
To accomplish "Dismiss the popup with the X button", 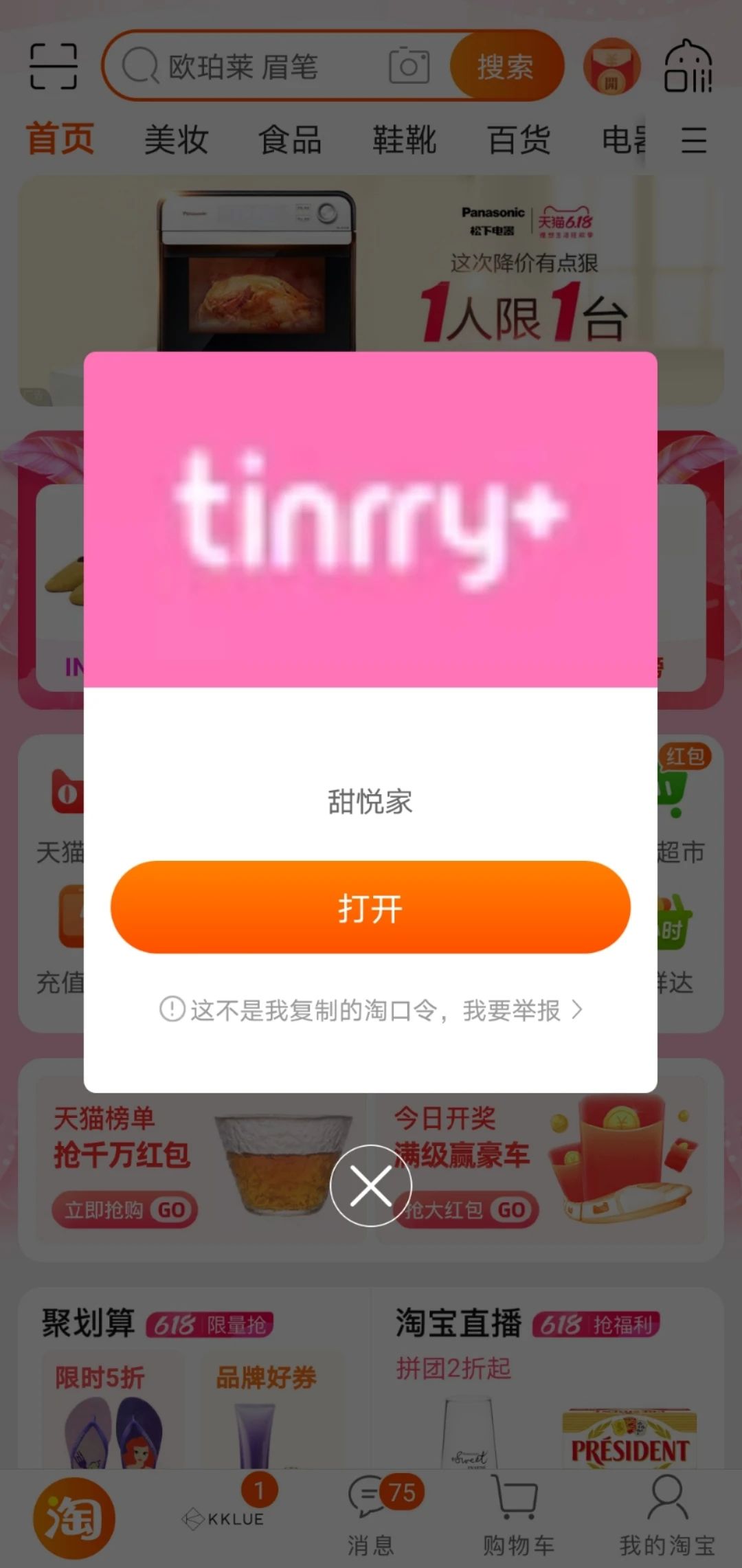I will tap(370, 1185).
